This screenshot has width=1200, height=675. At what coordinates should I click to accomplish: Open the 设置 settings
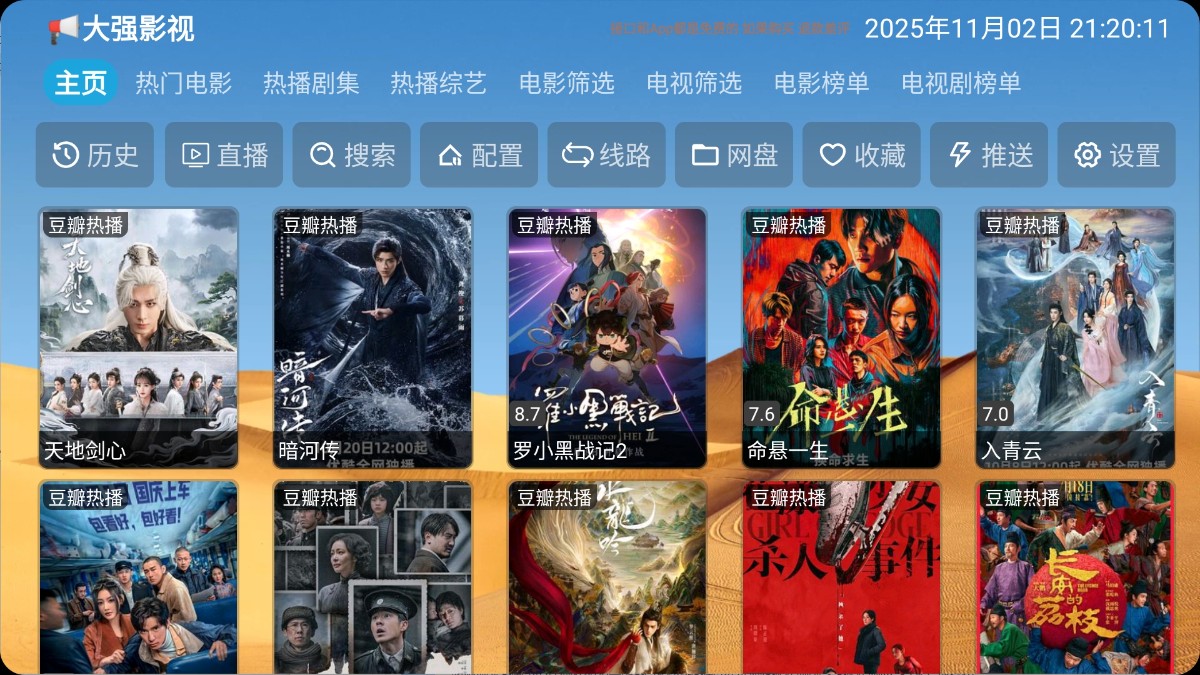(x=1116, y=155)
